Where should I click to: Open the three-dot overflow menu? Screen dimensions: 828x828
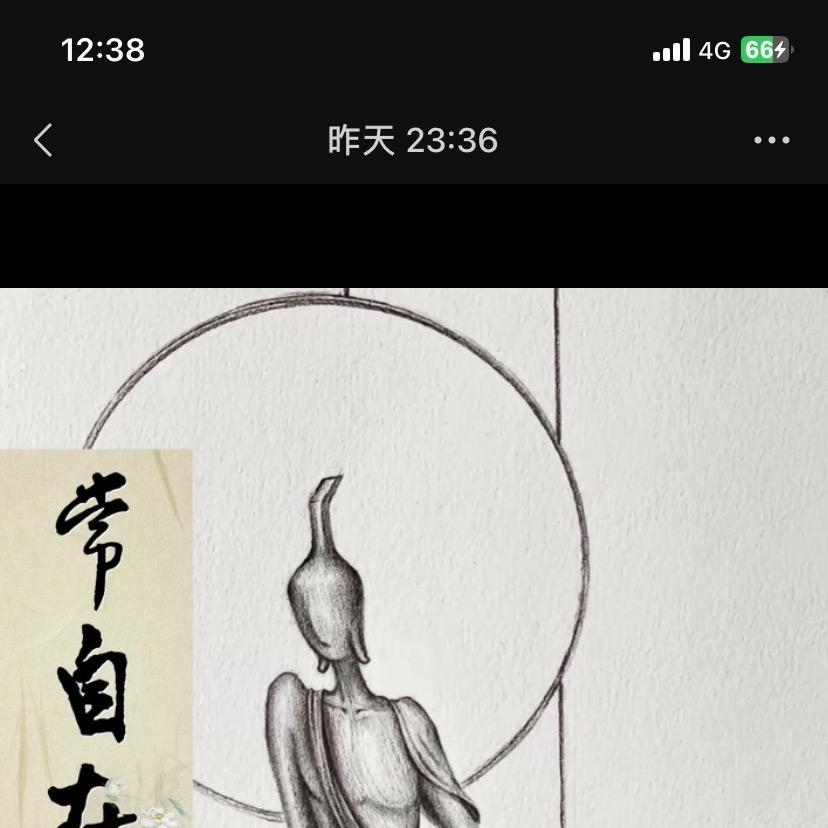click(771, 141)
